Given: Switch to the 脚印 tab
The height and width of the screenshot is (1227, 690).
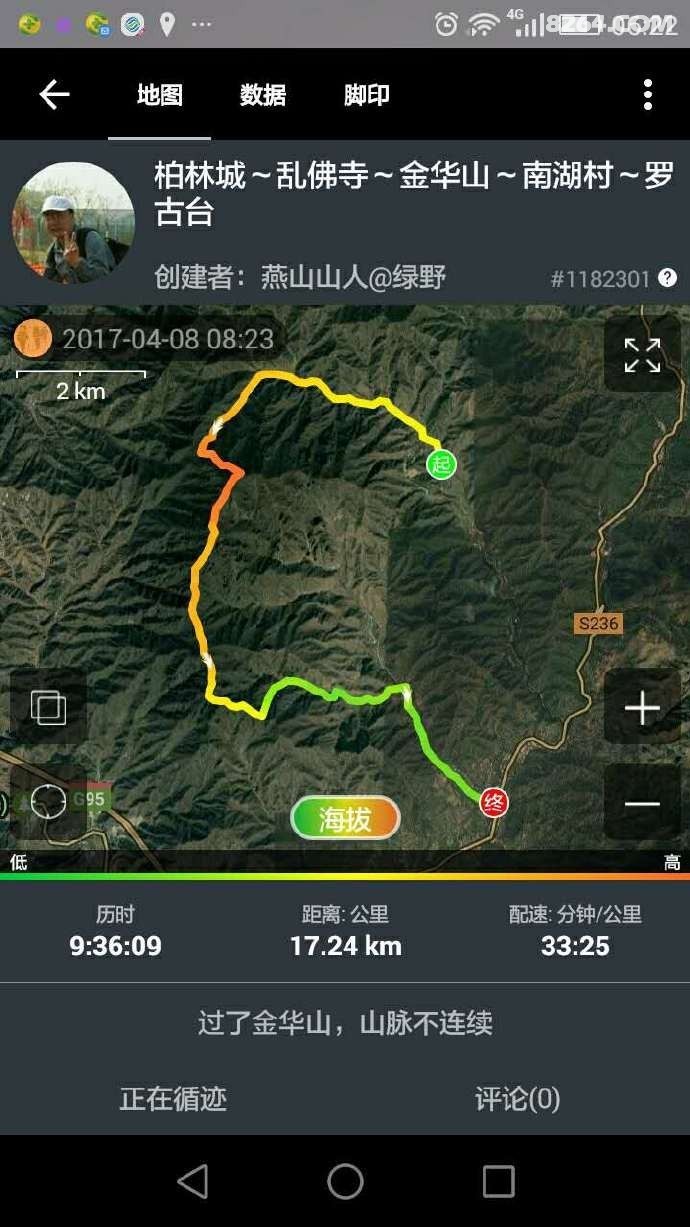Looking at the screenshot, I should pyautogui.click(x=366, y=95).
